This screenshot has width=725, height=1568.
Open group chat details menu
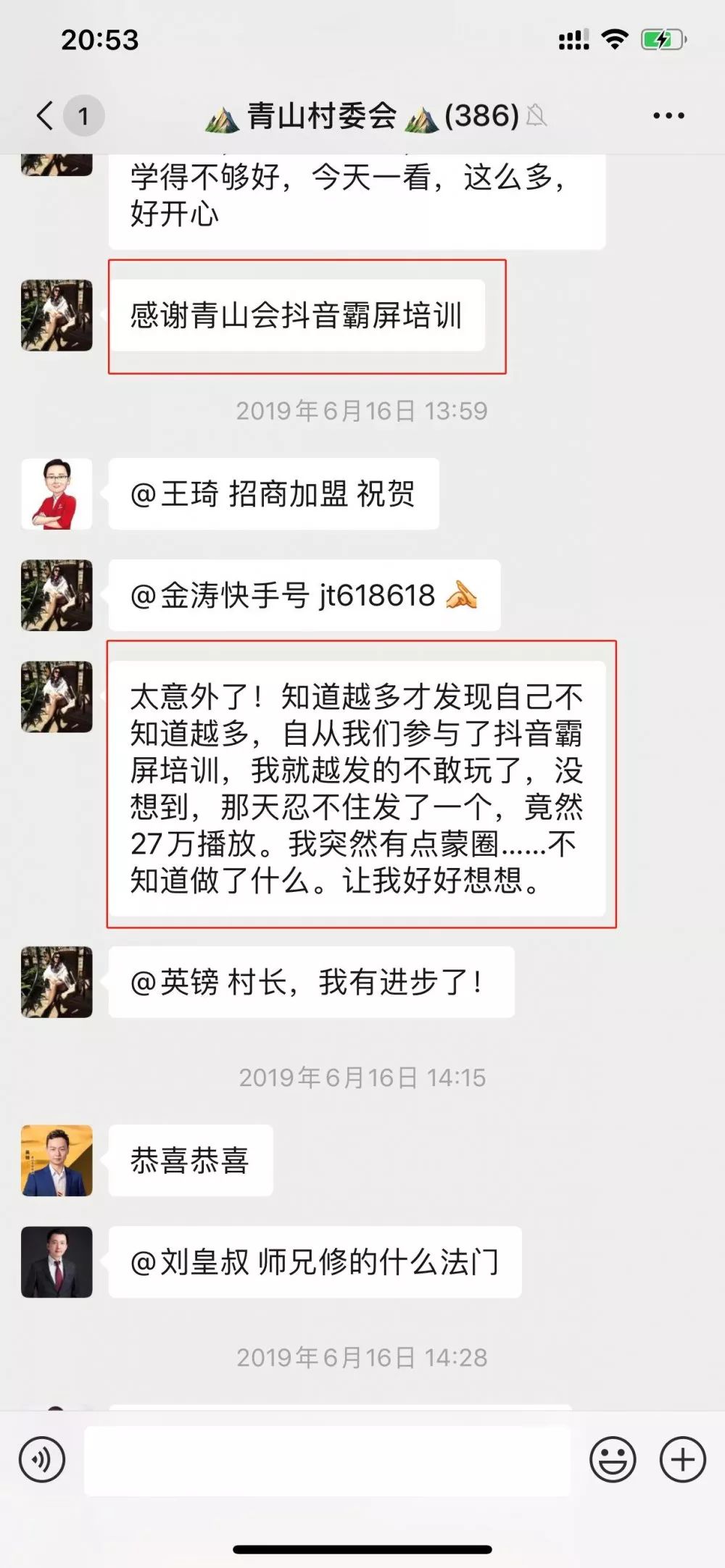click(668, 116)
